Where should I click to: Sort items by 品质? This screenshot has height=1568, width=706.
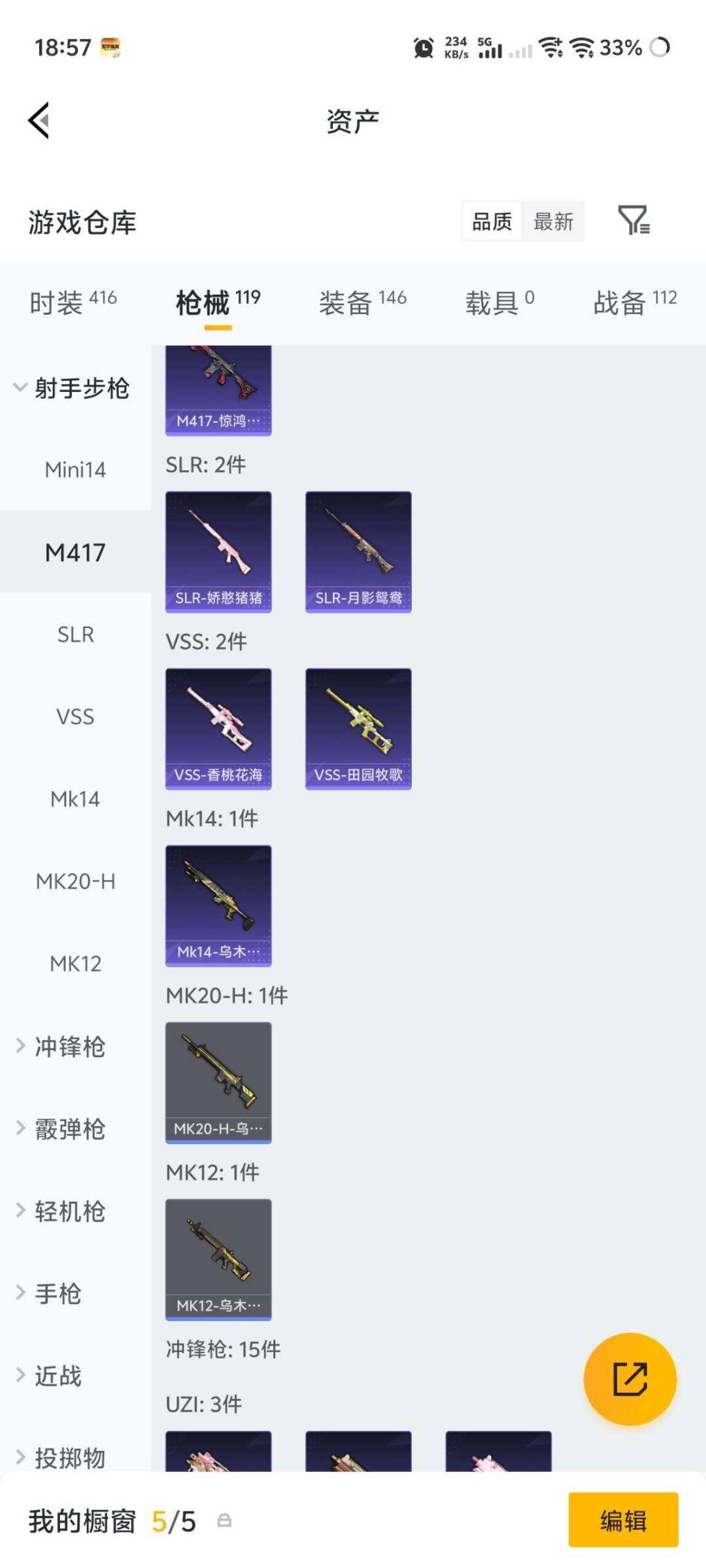[x=492, y=221]
